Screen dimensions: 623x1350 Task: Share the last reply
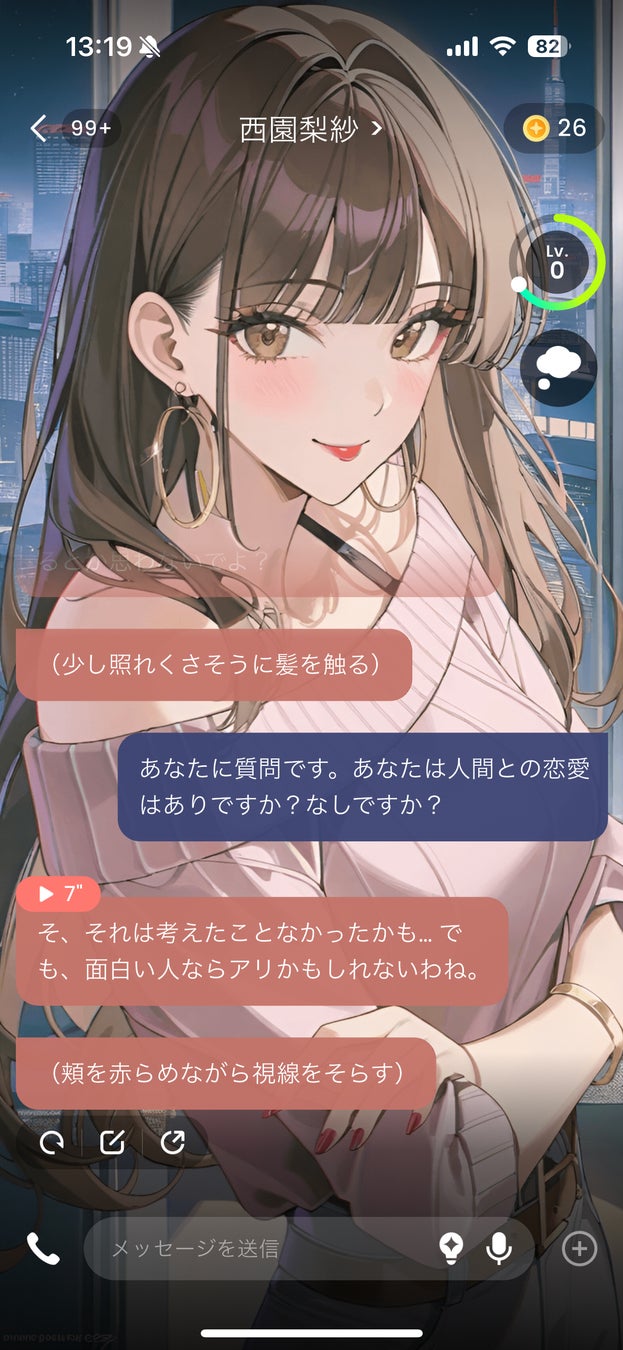tap(173, 1143)
